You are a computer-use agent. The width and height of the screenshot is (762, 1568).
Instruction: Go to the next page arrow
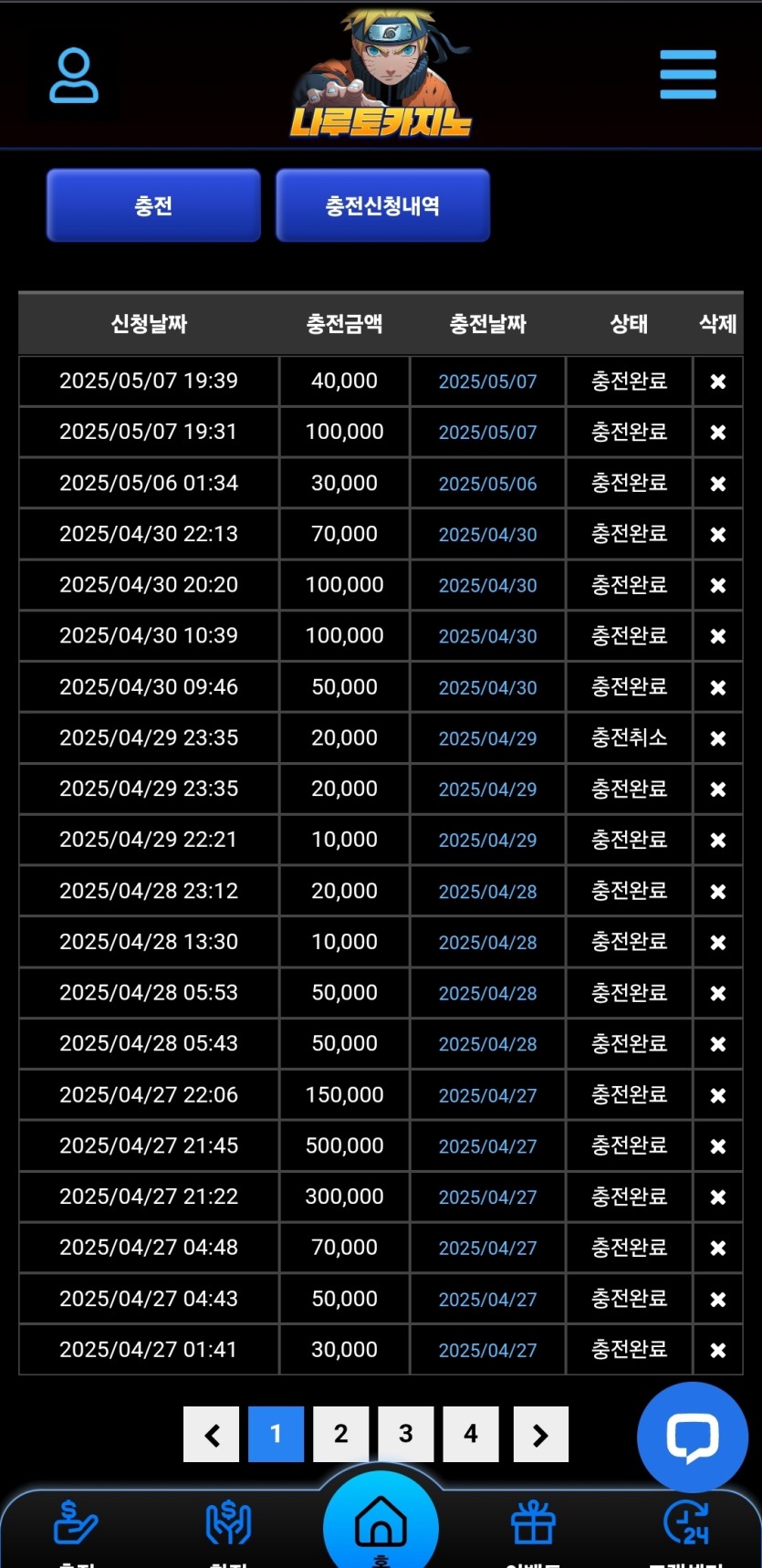pos(540,1435)
